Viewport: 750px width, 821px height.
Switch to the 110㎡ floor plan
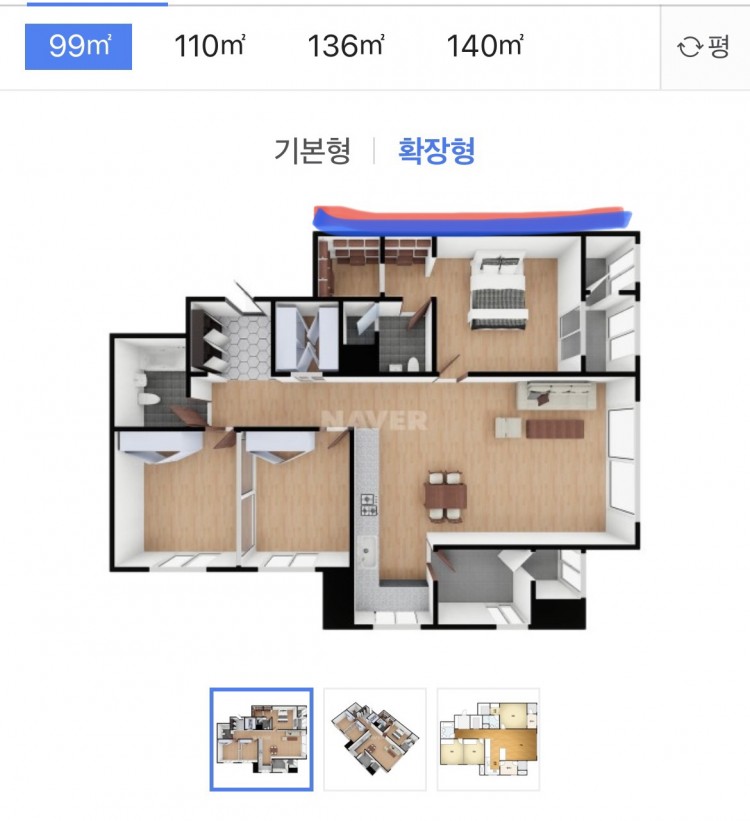pyautogui.click(x=210, y=46)
